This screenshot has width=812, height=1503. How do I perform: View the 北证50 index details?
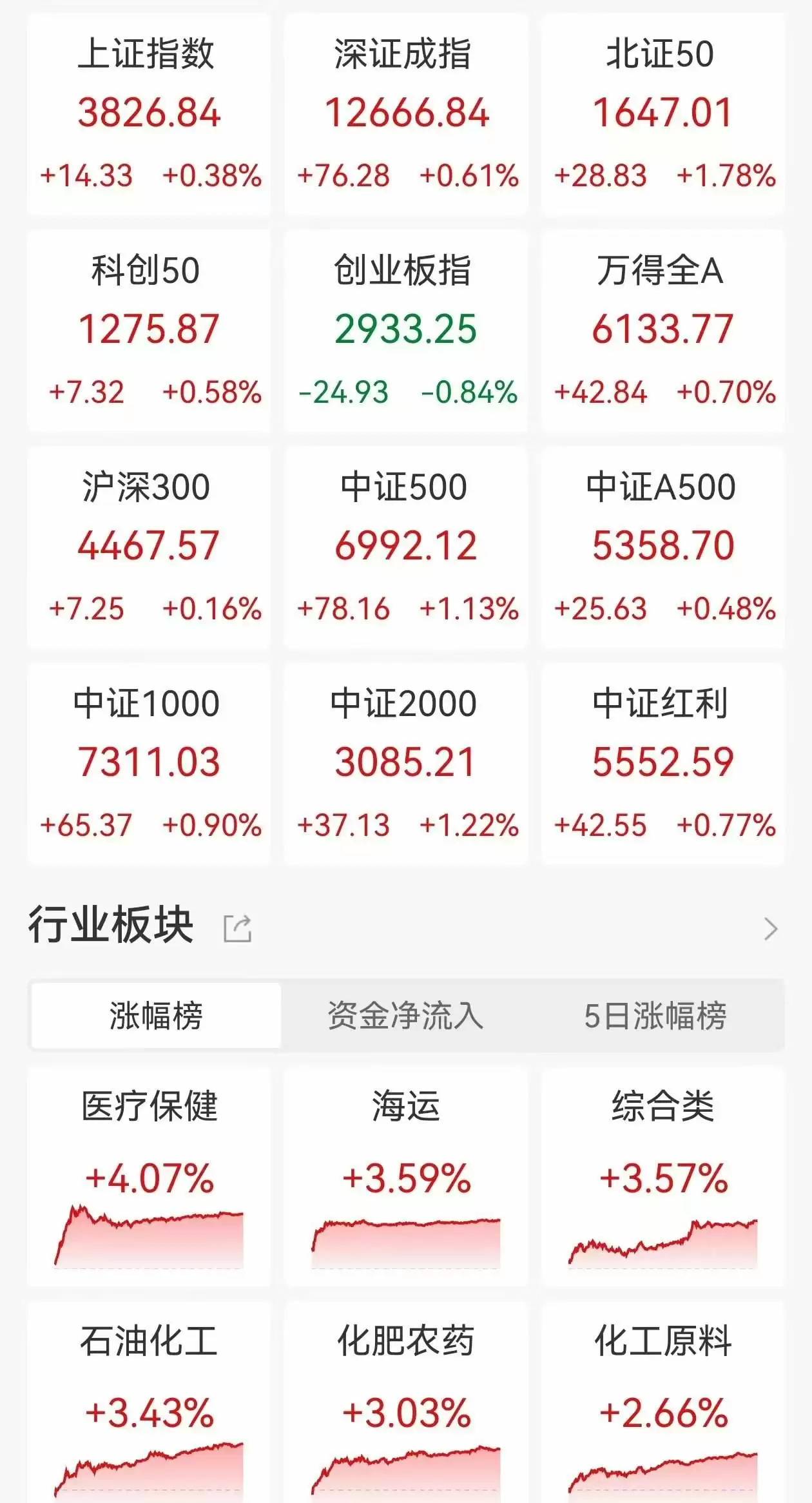pos(662,113)
